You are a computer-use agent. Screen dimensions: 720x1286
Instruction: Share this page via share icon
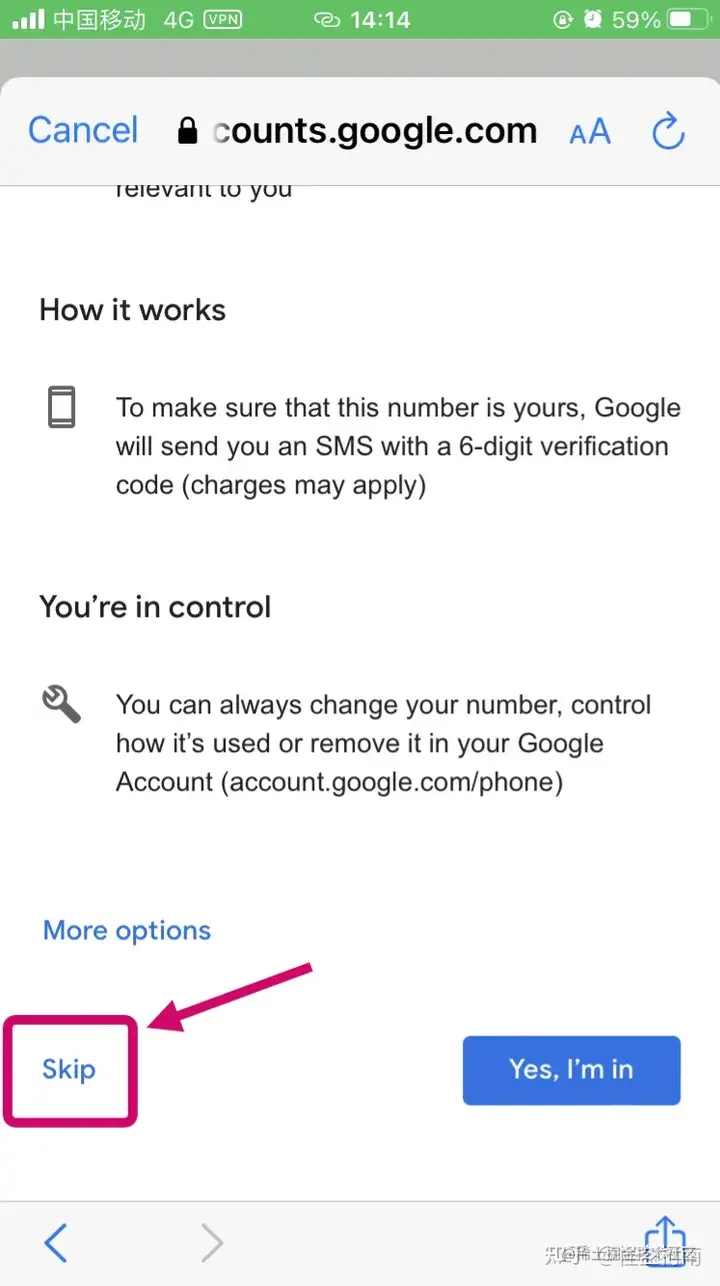(x=663, y=1238)
